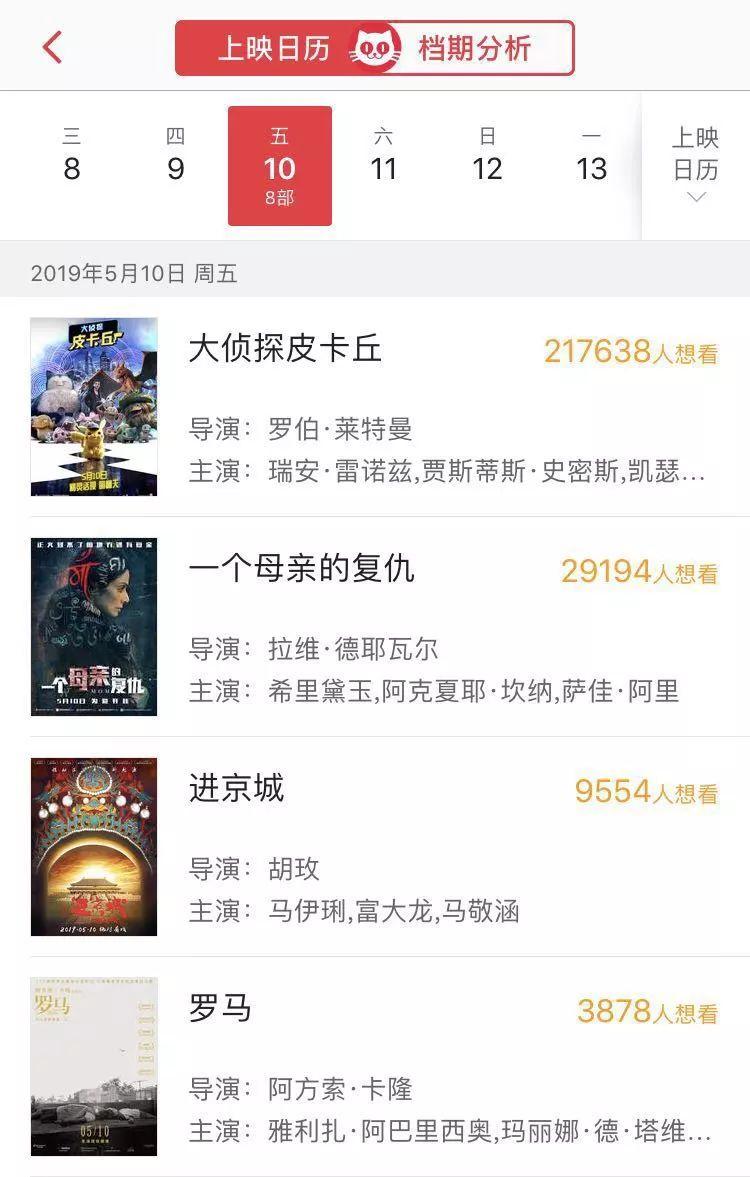Select Wednesday the 8th
Viewport: 750px width, 1177px height.
click(71, 157)
